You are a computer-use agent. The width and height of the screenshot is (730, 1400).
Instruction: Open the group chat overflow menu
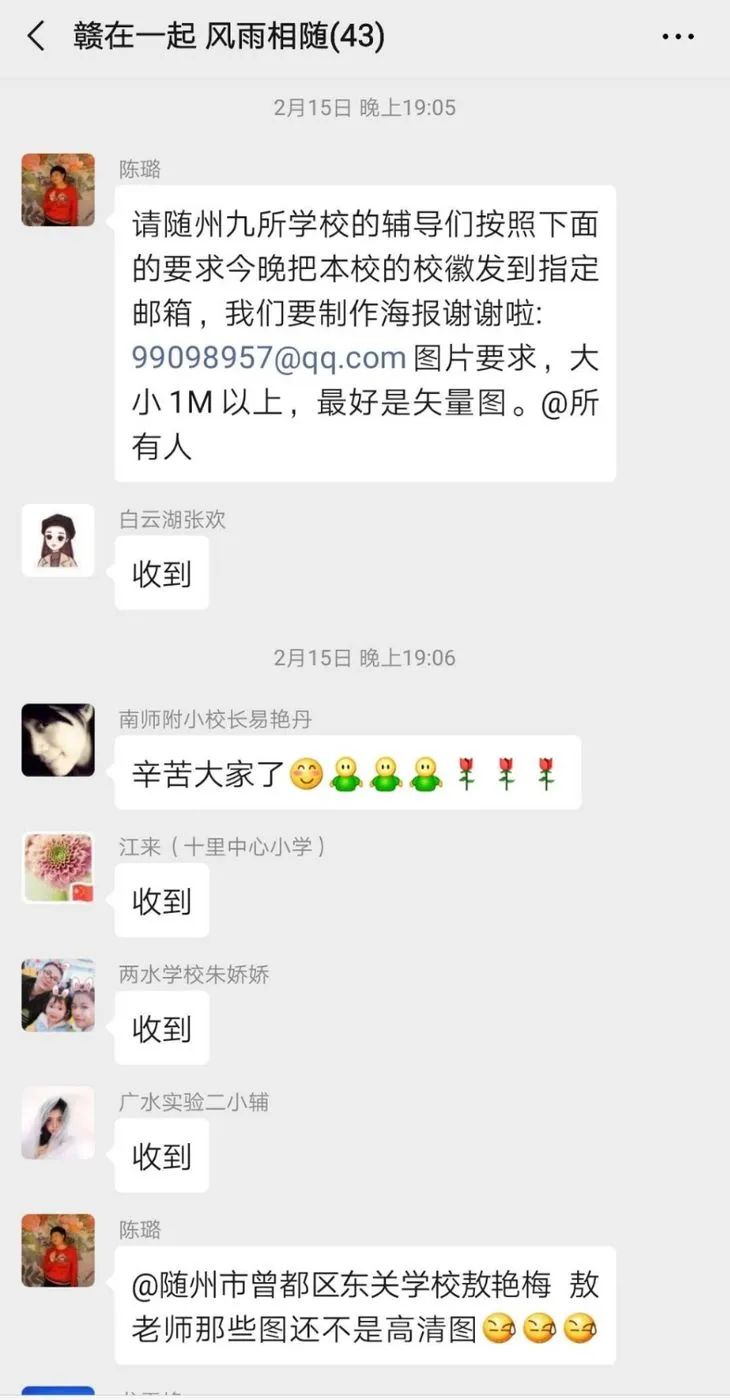(677, 37)
